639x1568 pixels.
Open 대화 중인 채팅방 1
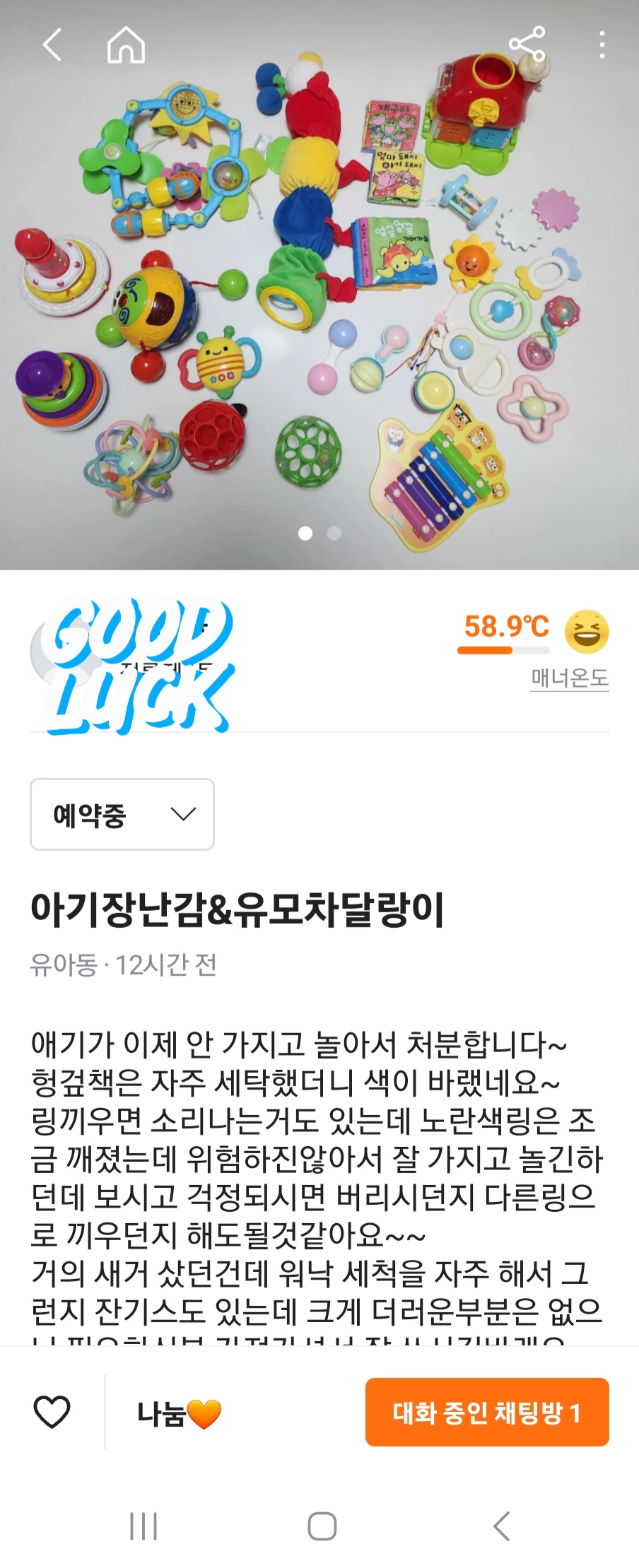486,1412
